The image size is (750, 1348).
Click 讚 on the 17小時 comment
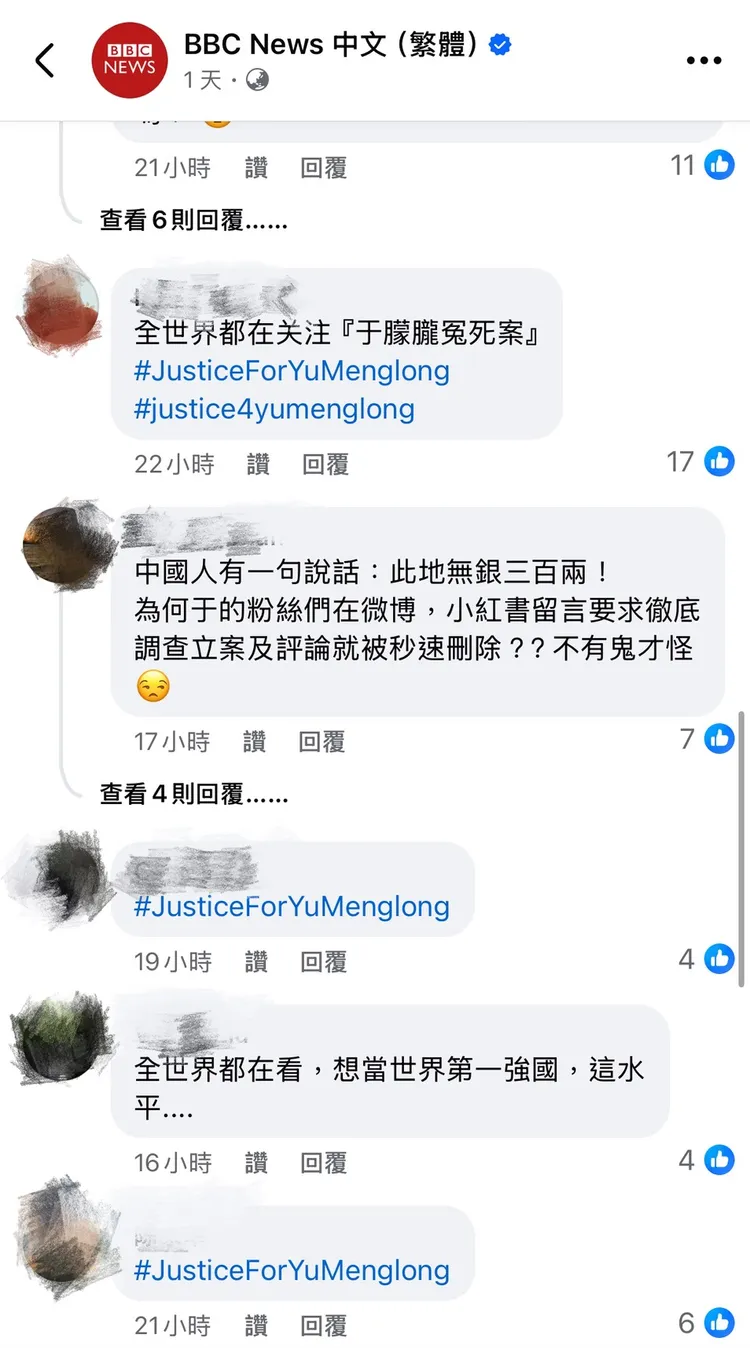click(255, 740)
